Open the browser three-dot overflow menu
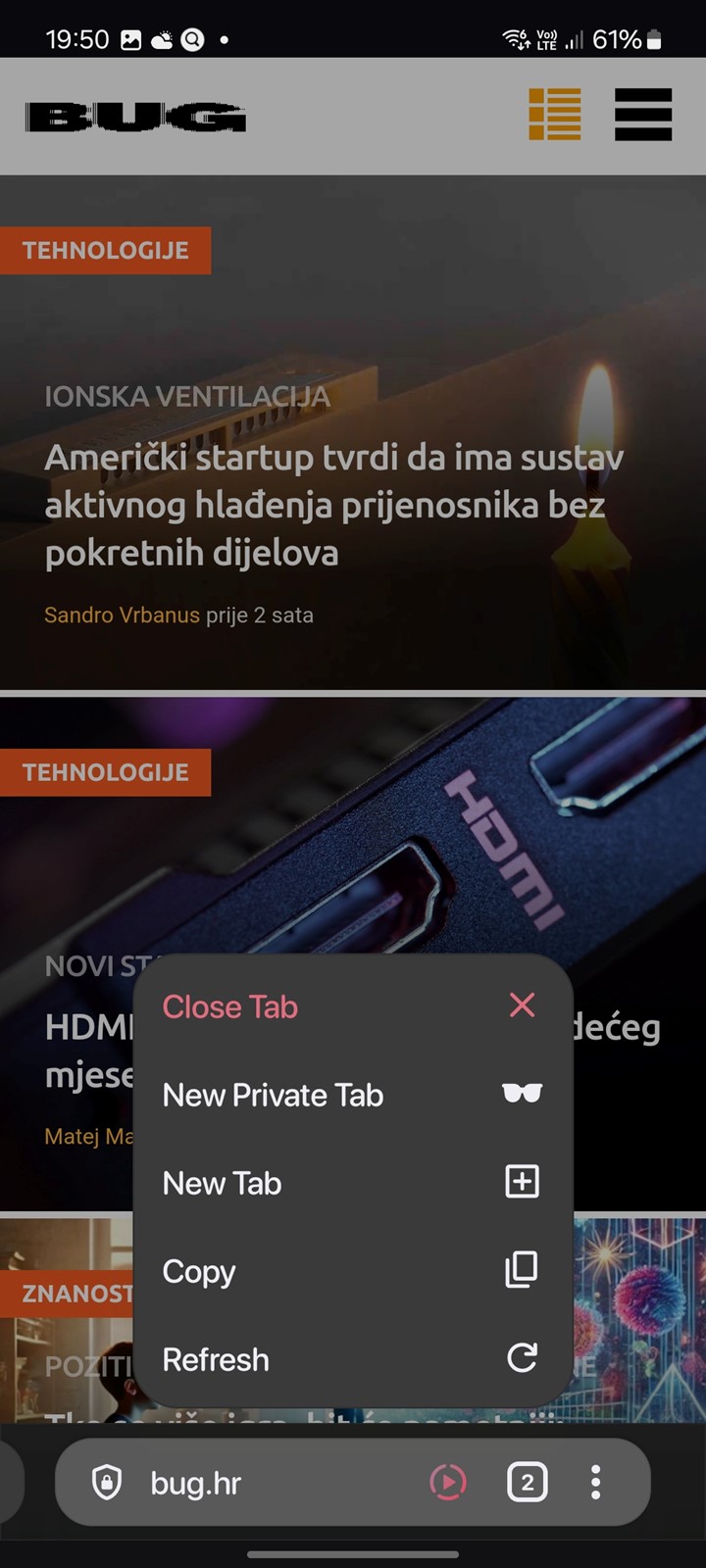The image size is (706, 1568). coord(595,1483)
